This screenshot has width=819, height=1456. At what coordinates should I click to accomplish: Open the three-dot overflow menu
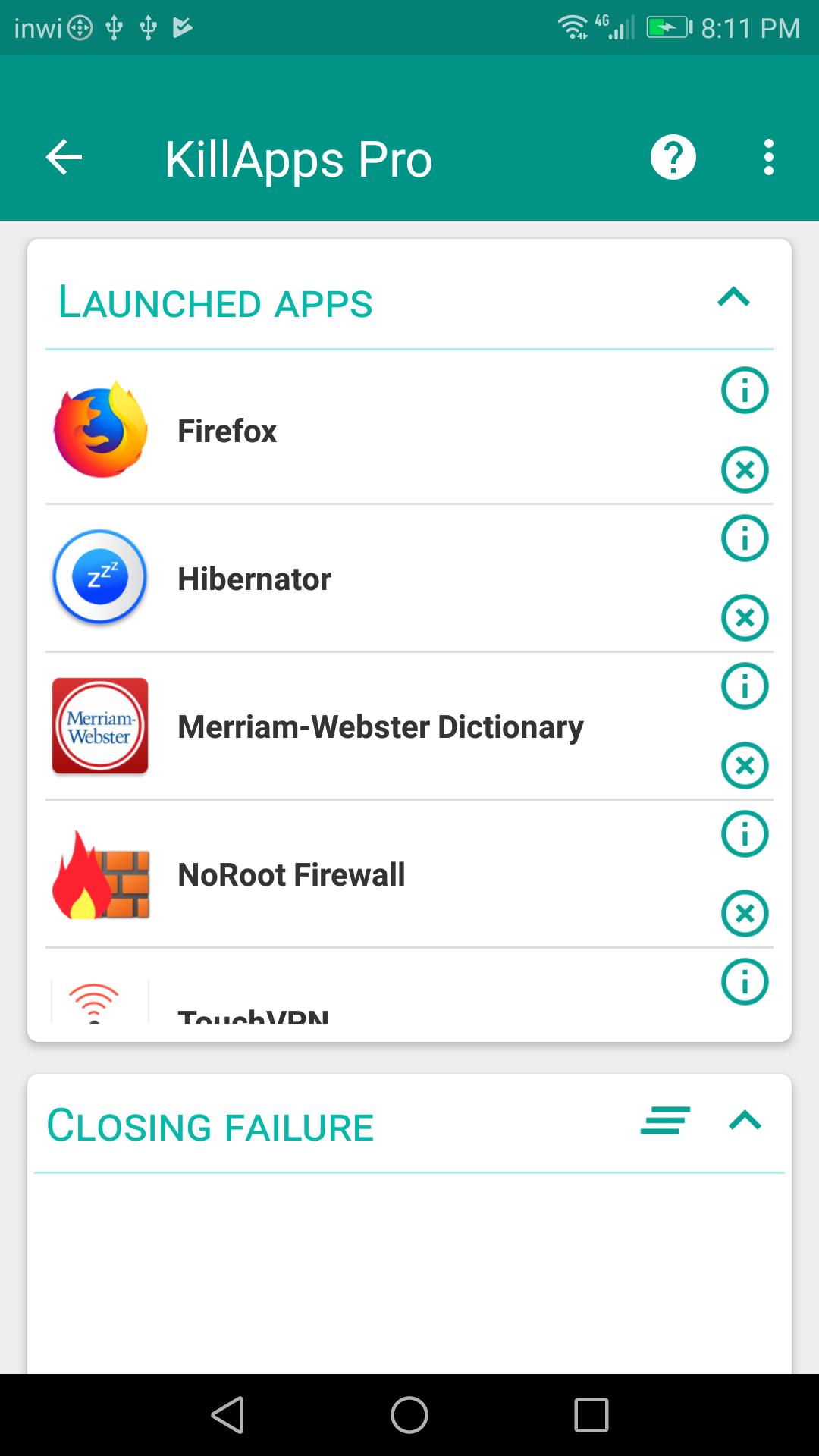pyautogui.click(x=769, y=158)
